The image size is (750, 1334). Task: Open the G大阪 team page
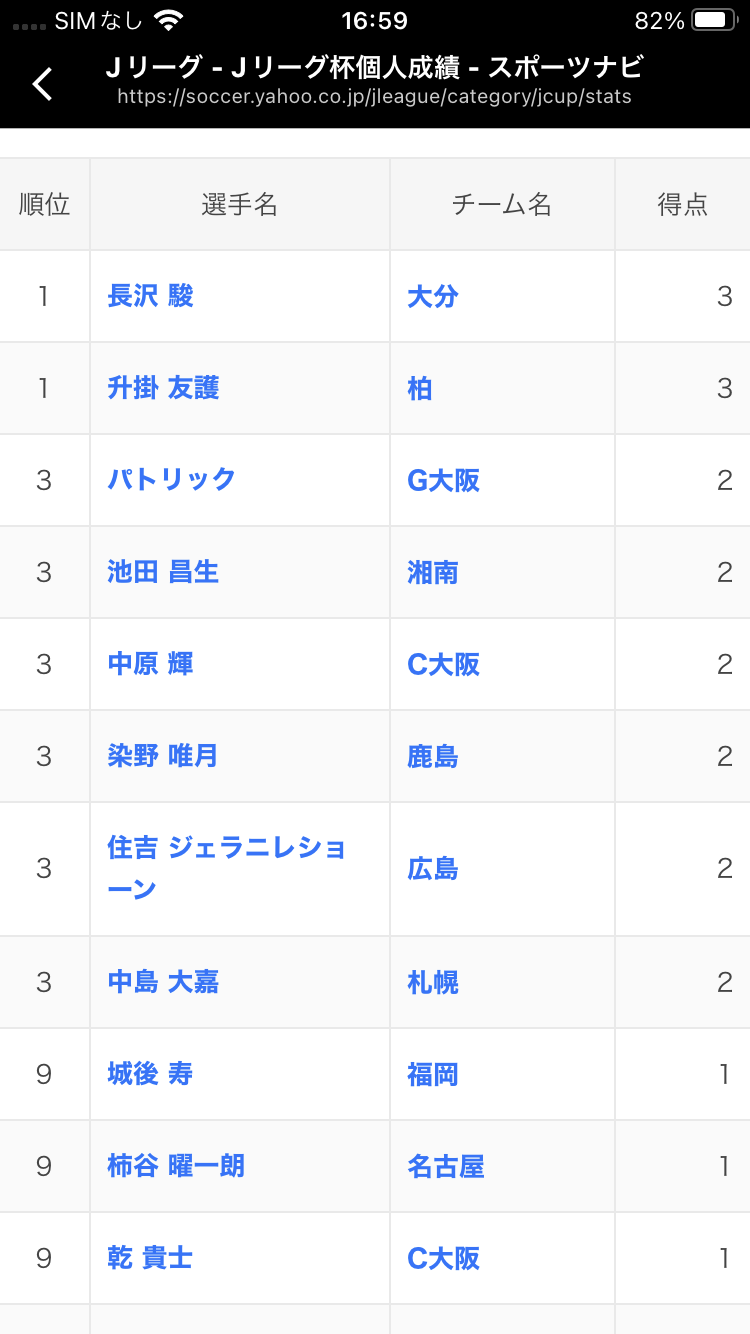point(444,480)
